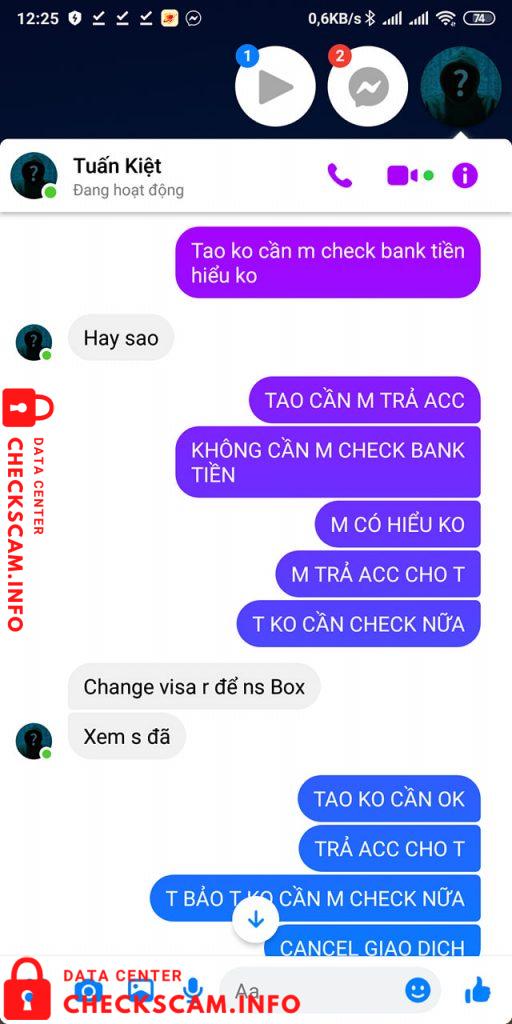Image resolution: width=512 pixels, height=1024 pixels.
Task: Type a message in the Aa field
Action: [307, 990]
